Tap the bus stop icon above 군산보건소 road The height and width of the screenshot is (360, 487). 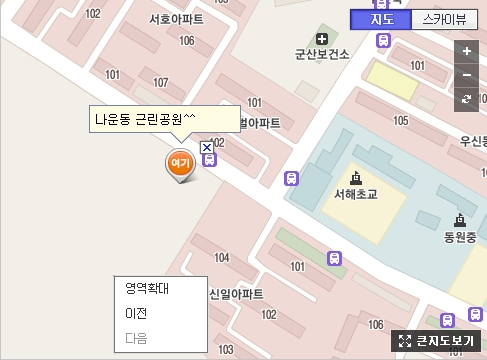click(x=383, y=41)
